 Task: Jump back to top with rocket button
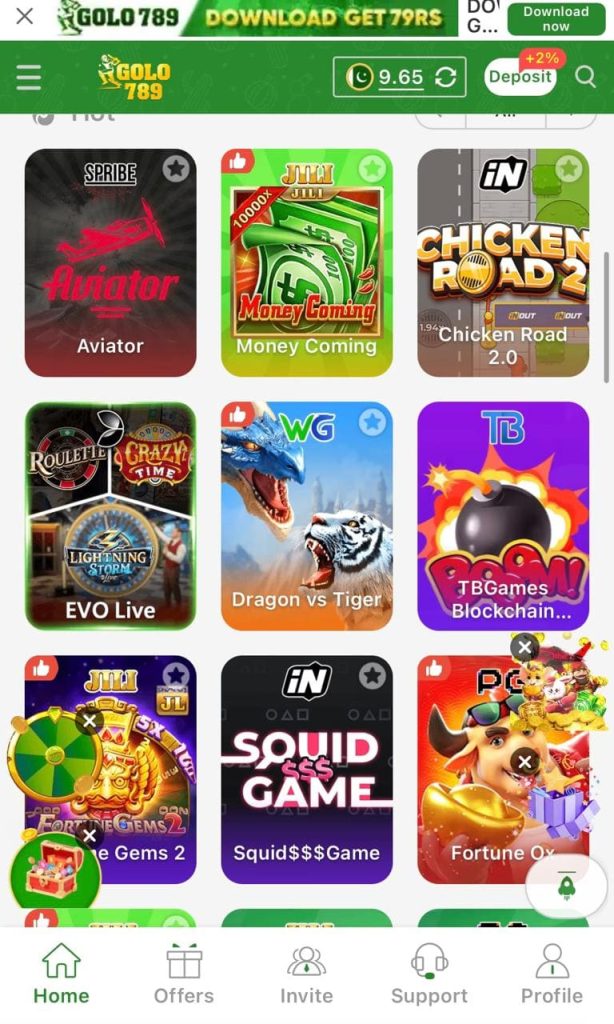(x=566, y=885)
